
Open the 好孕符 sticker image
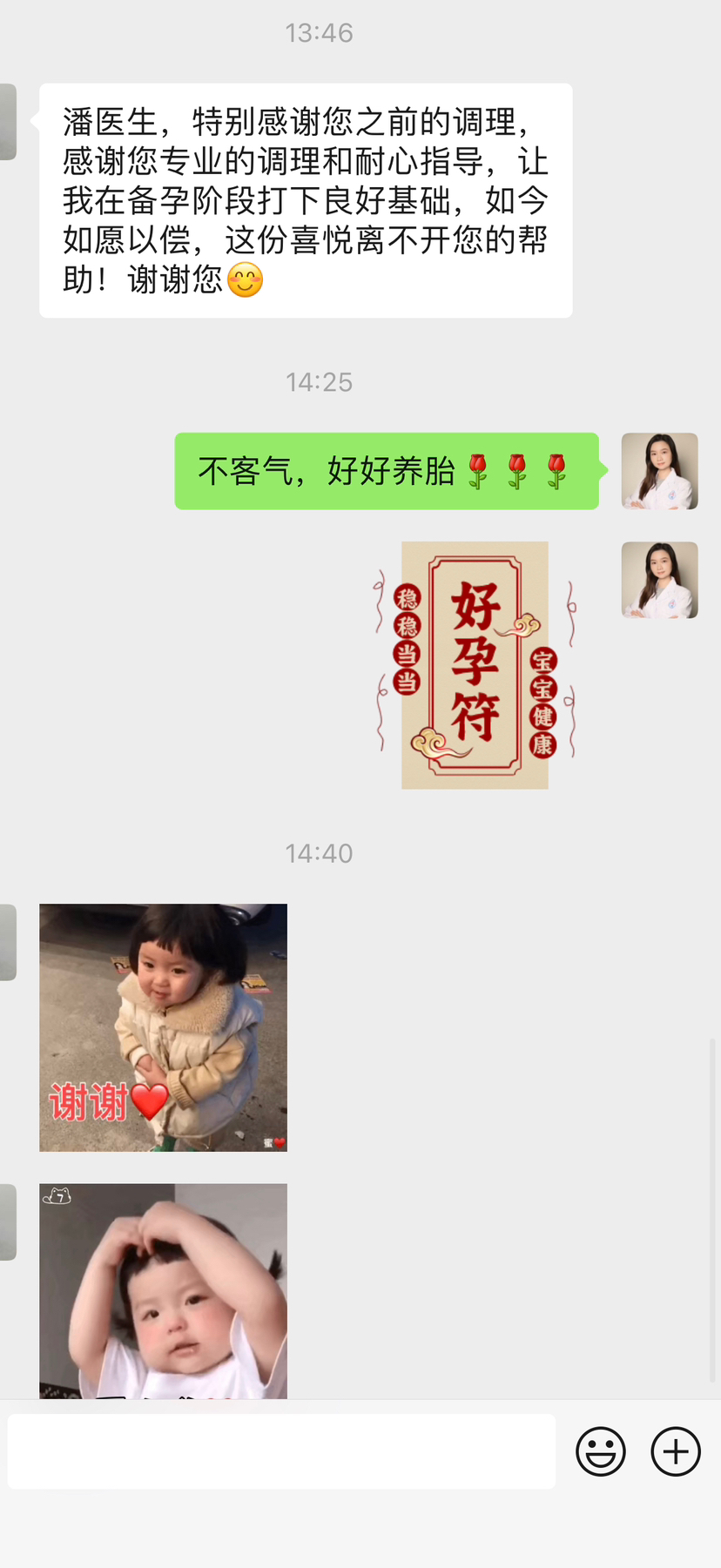(x=475, y=665)
